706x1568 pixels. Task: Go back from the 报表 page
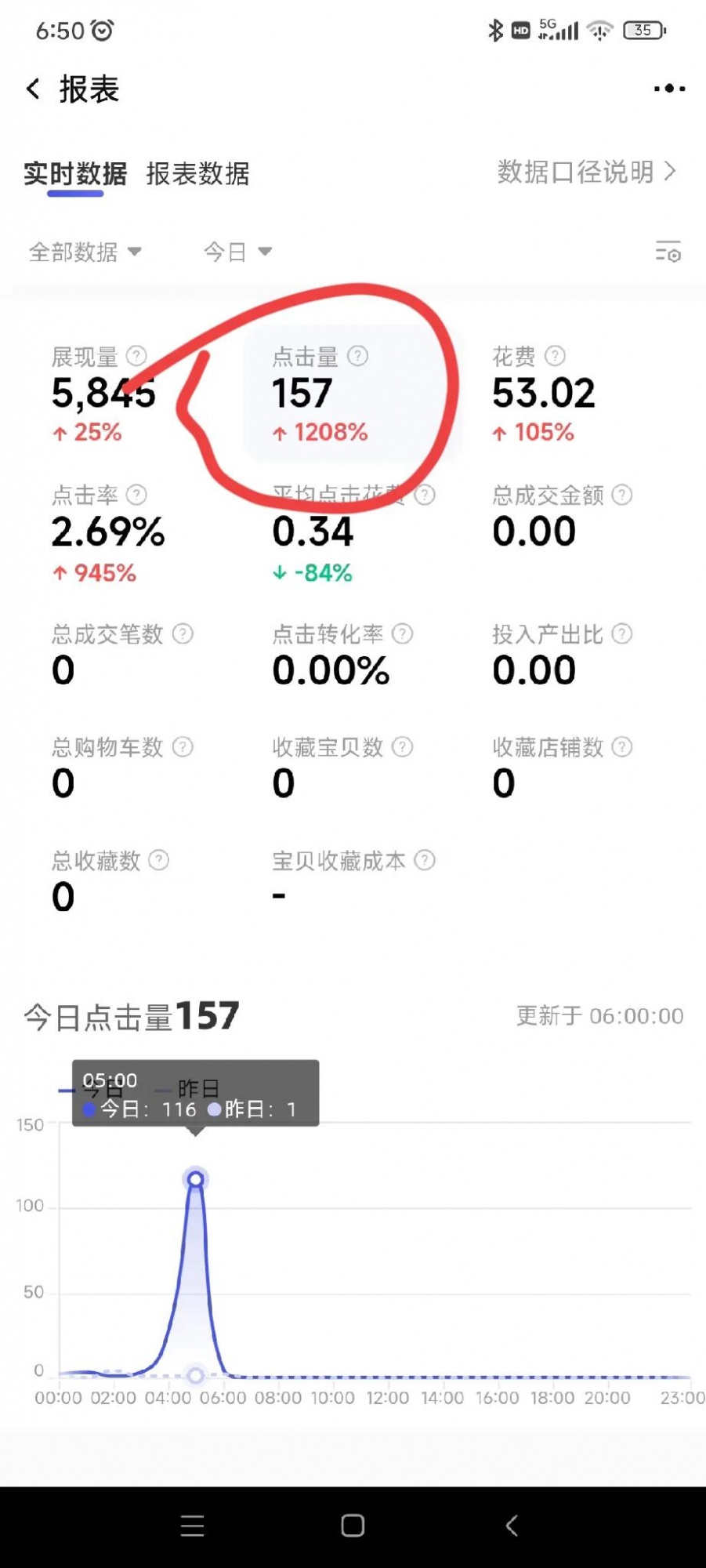click(33, 89)
